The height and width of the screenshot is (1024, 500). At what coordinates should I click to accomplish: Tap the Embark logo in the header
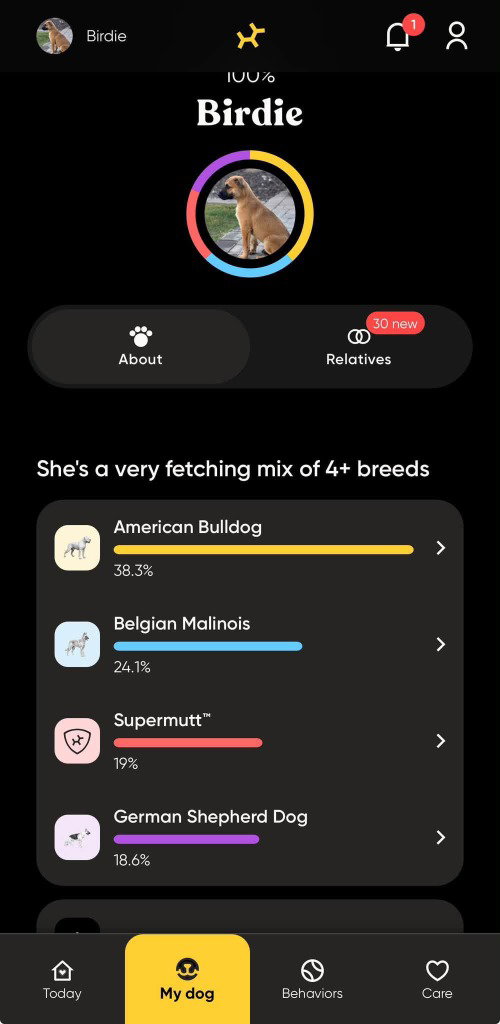coord(251,37)
